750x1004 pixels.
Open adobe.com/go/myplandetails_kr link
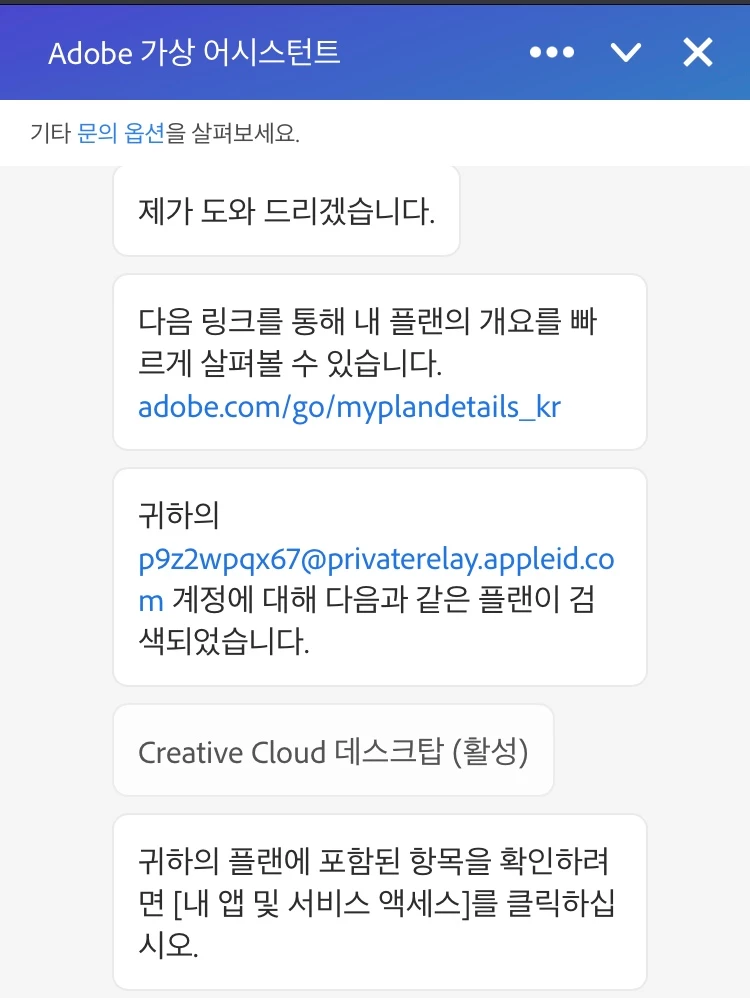click(349, 407)
